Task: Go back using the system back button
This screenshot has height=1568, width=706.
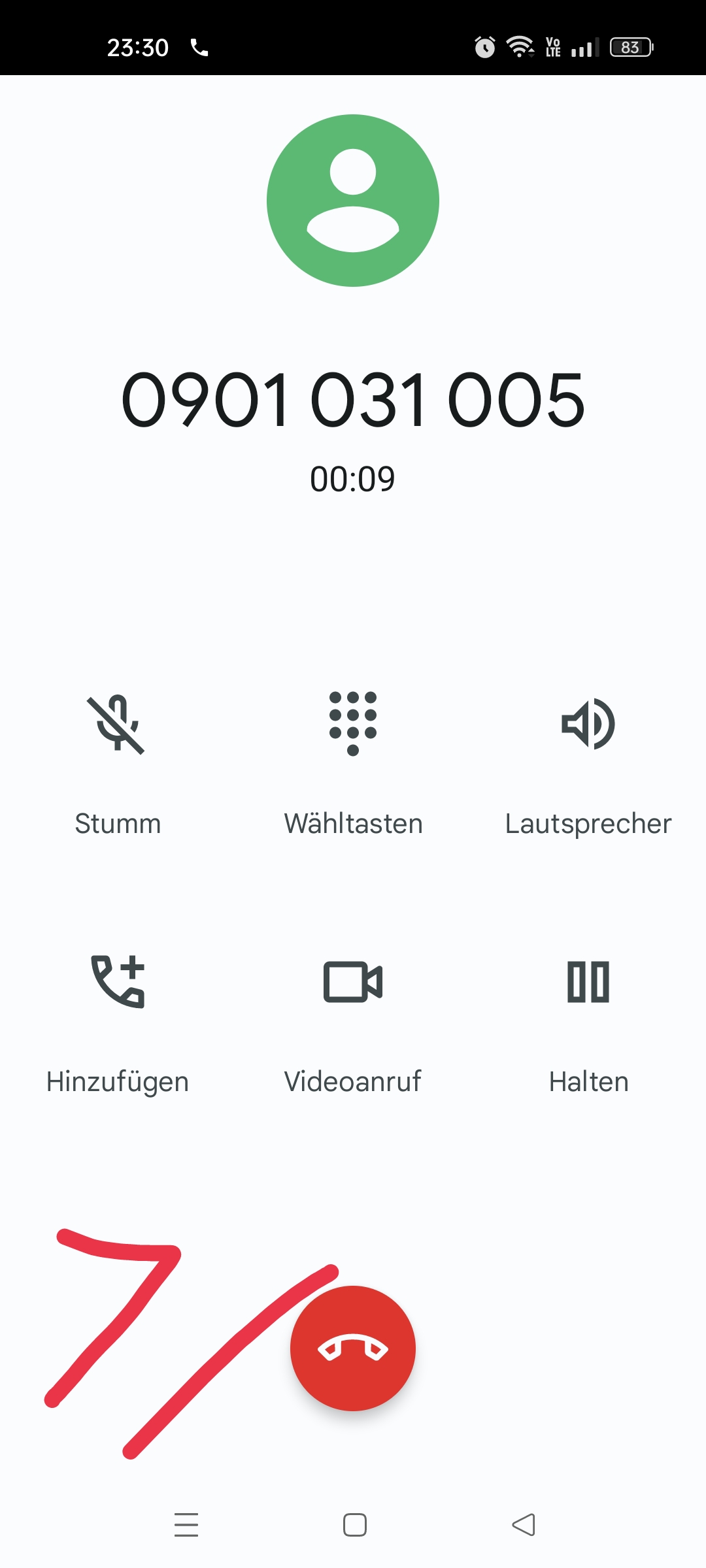Action: (x=524, y=1525)
